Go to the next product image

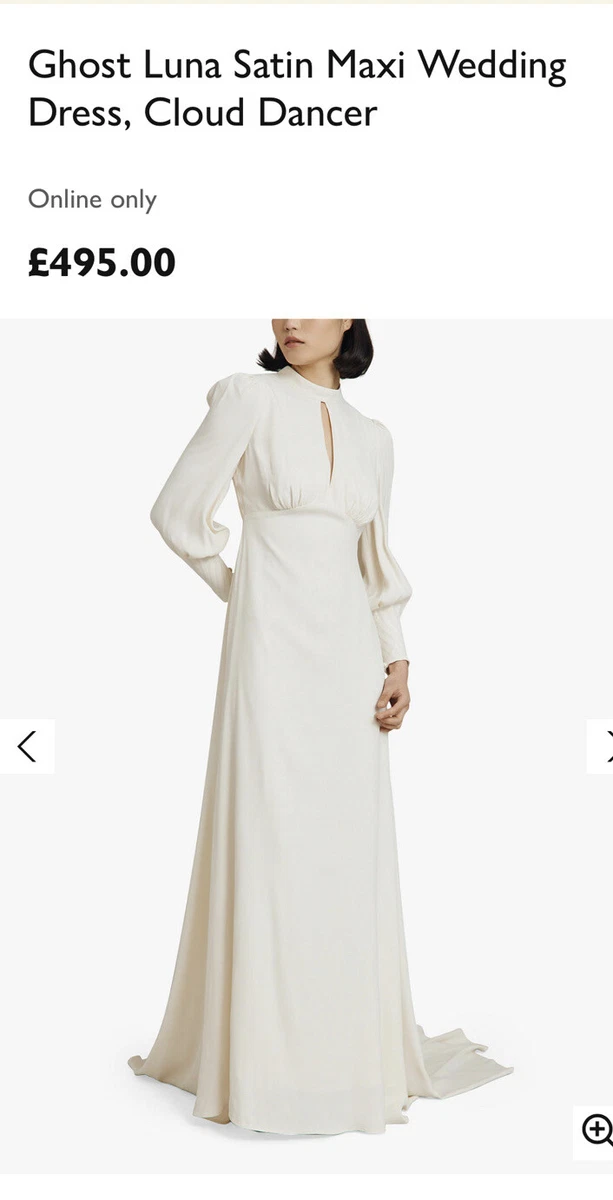coord(600,746)
